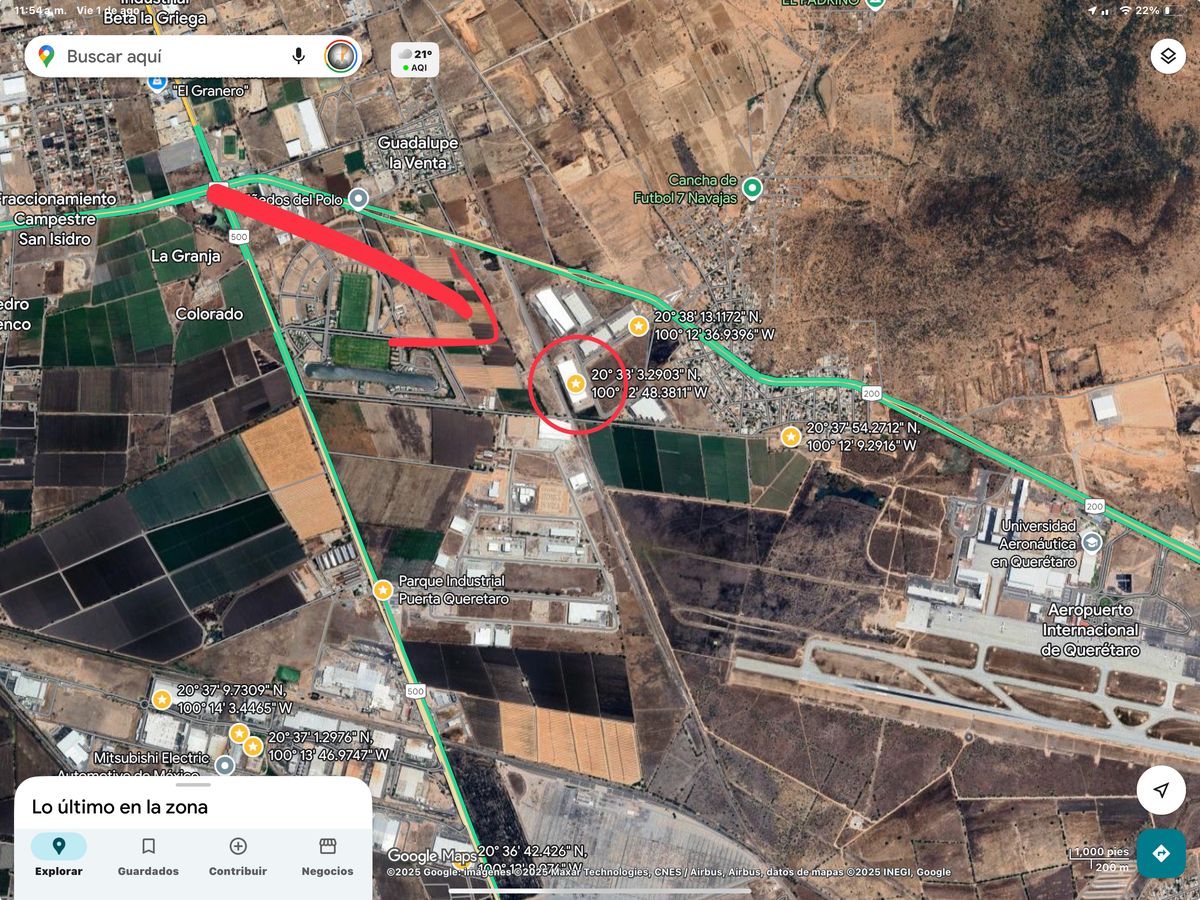Select the Mitsubishi Electric Automotive pin
This screenshot has width=1200, height=900.
click(226, 765)
